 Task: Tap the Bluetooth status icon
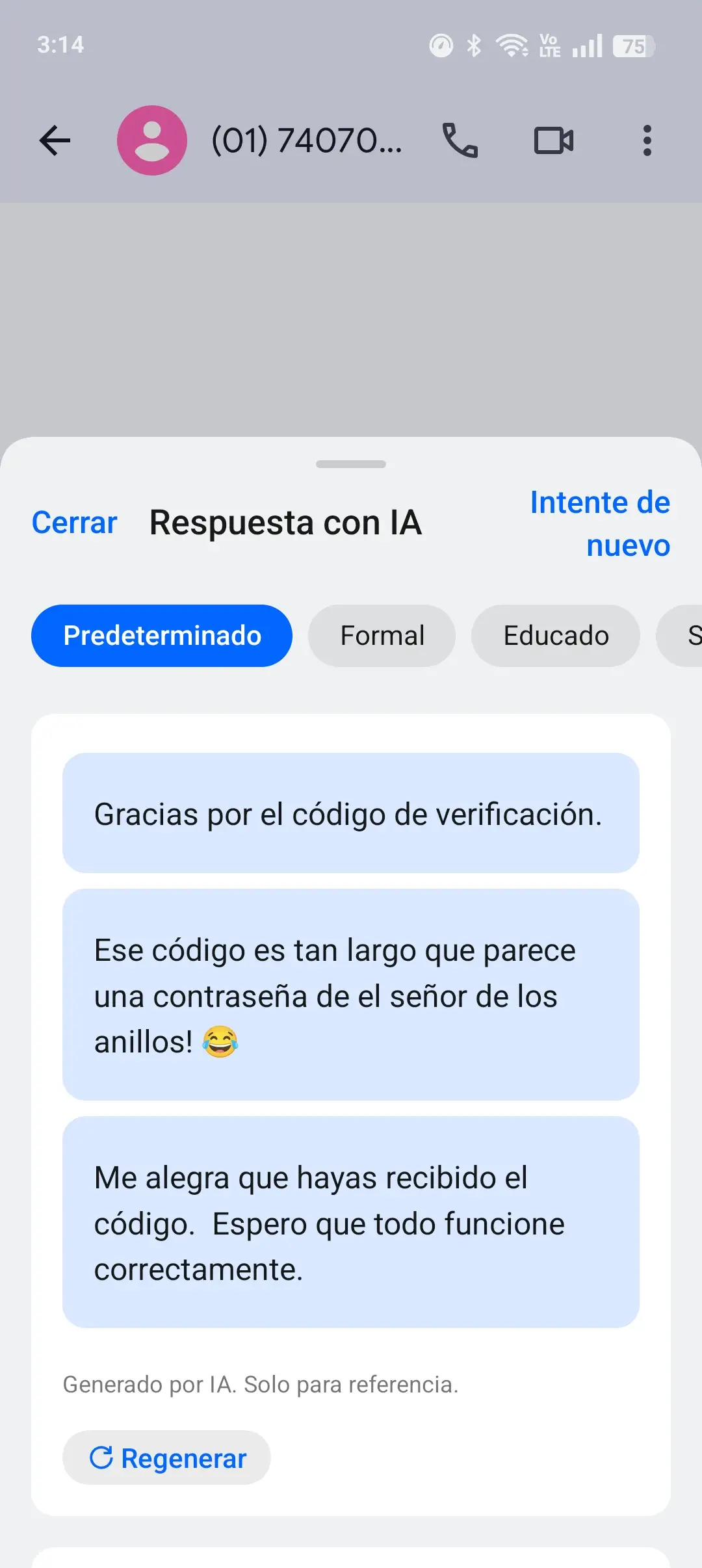474,46
